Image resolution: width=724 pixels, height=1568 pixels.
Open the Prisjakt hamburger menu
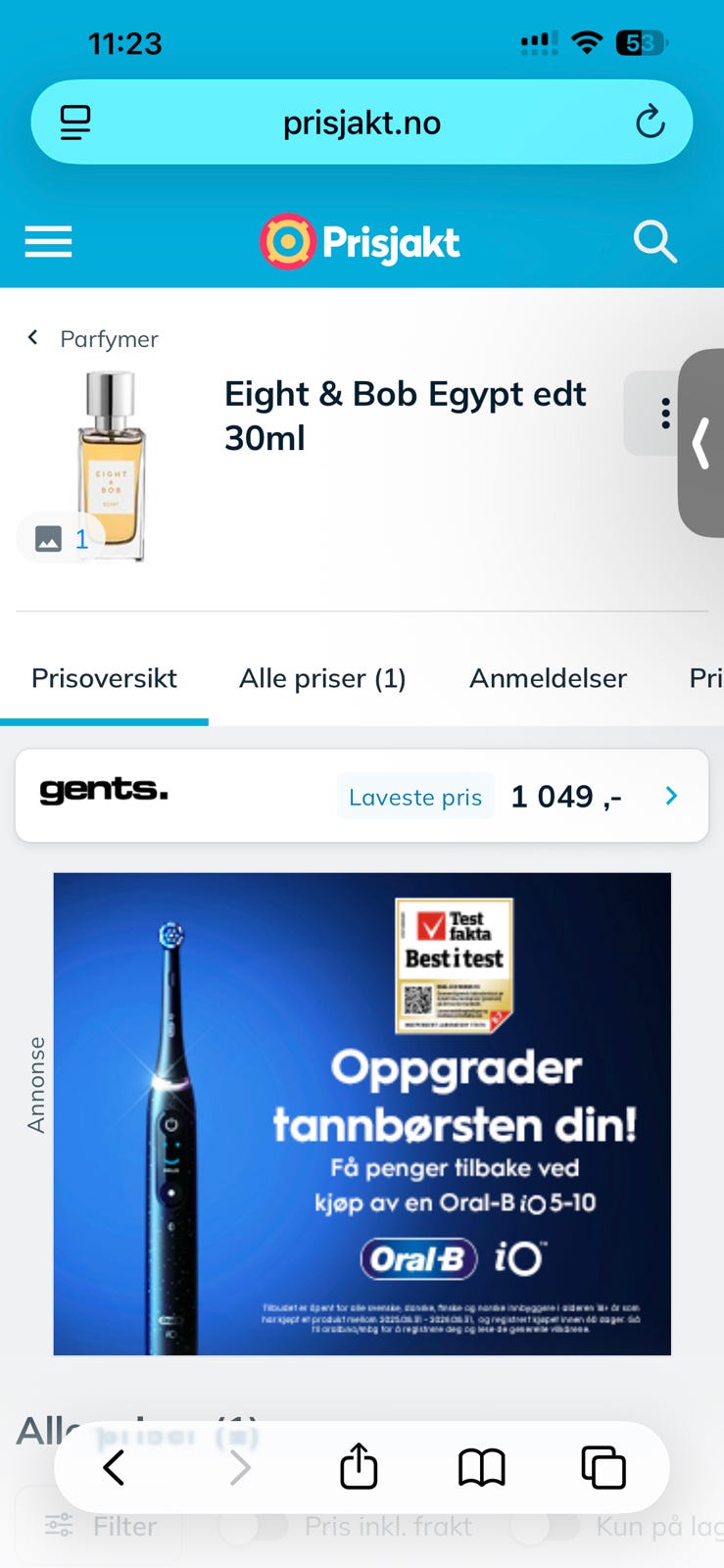pyautogui.click(x=47, y=241)
